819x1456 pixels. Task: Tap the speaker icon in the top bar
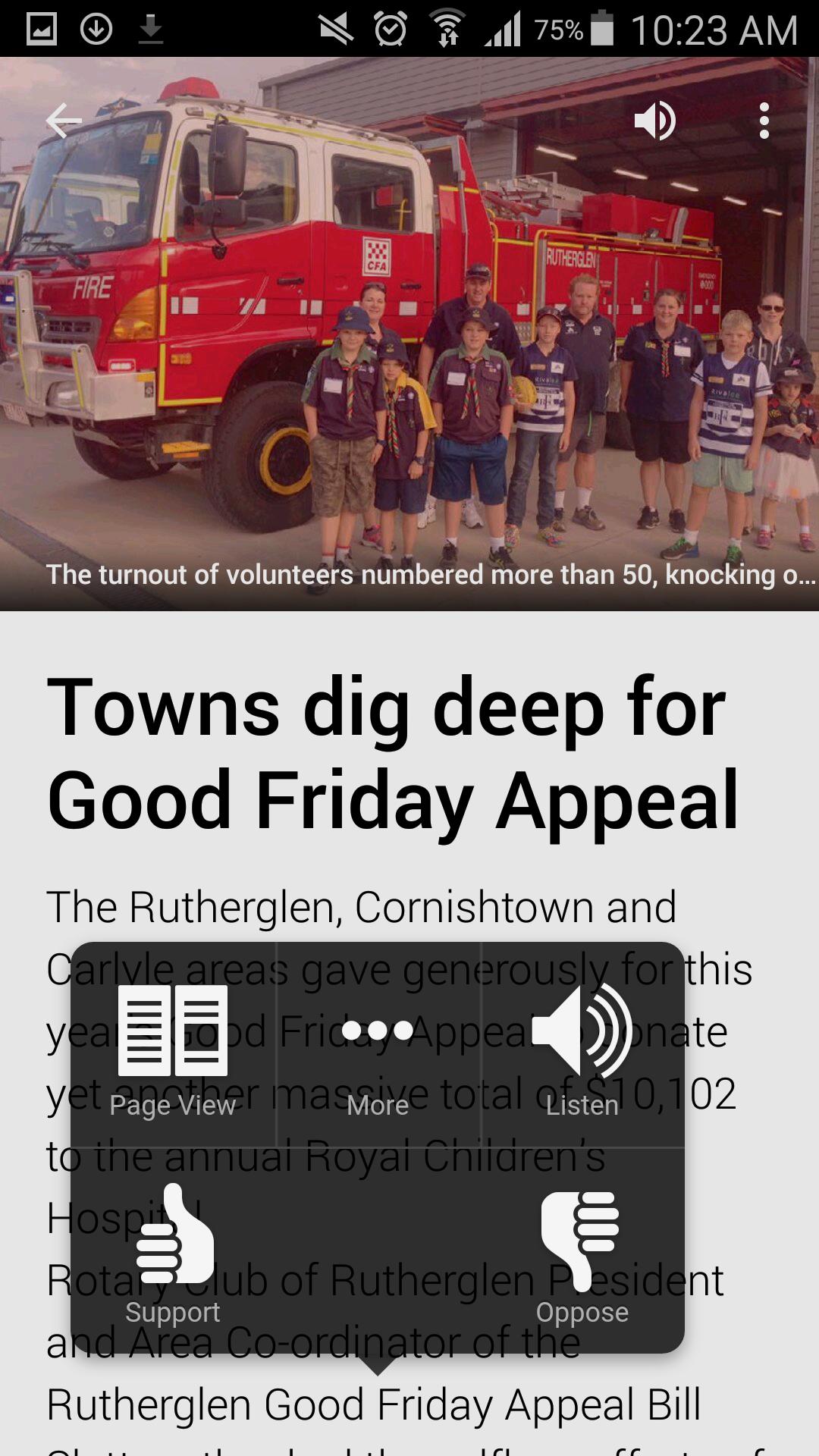pos(655,121)
